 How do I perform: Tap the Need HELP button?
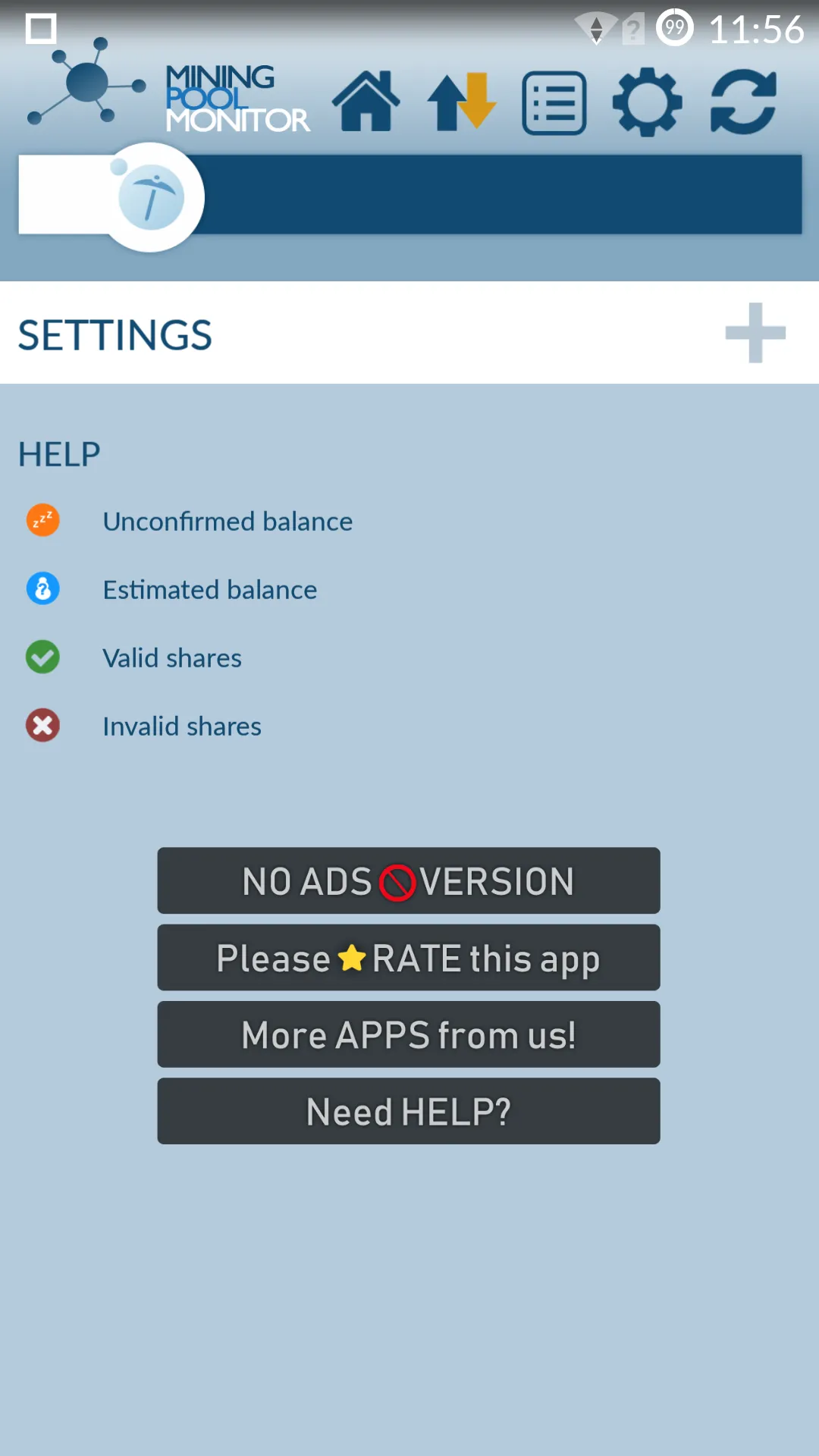point(408,1110)
